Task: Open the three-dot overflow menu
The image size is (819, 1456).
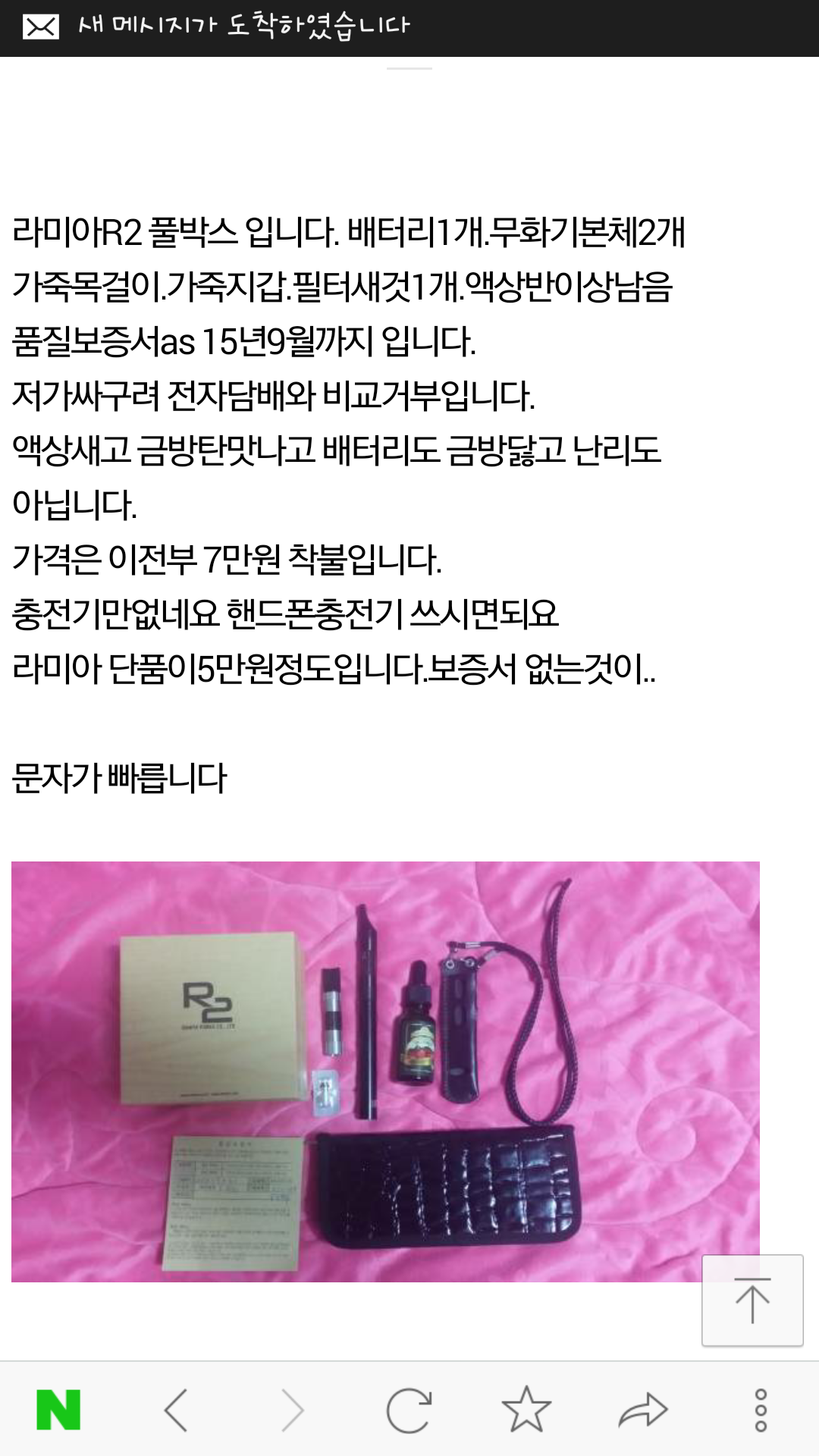Action: click(x=761, y=1410)
